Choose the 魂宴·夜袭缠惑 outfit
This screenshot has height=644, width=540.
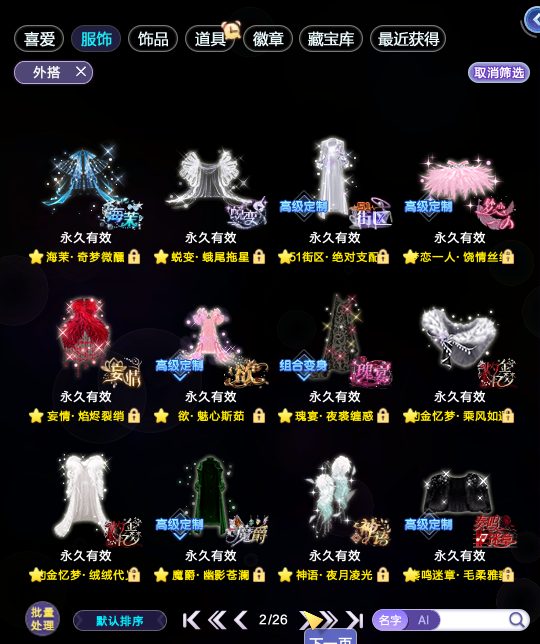334,360
